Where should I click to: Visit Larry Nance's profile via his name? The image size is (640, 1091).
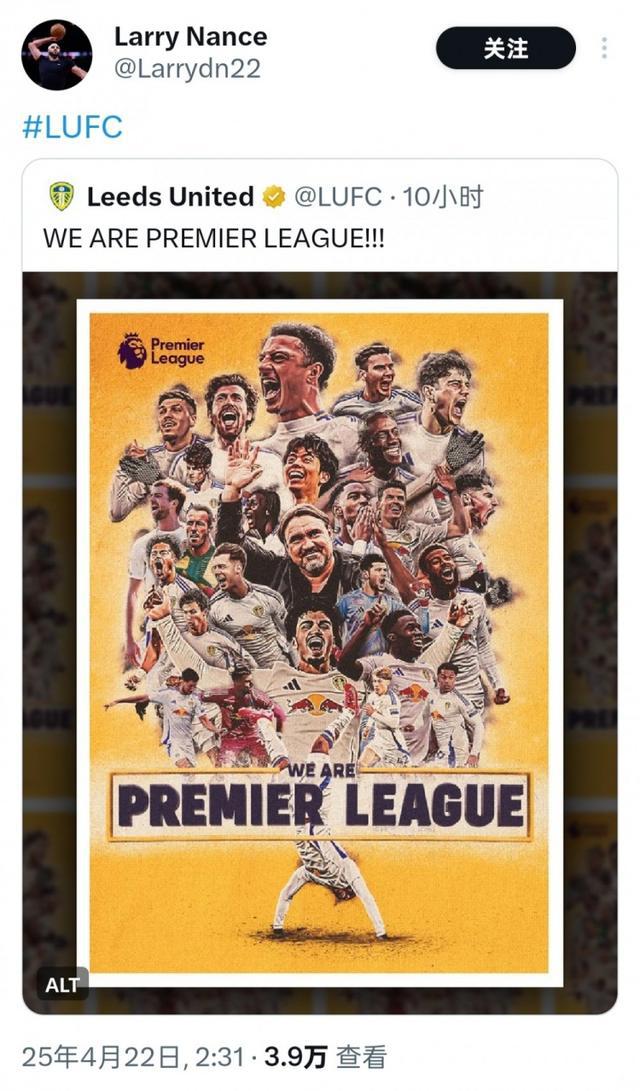pyautogui.click(x=190, y=37)
